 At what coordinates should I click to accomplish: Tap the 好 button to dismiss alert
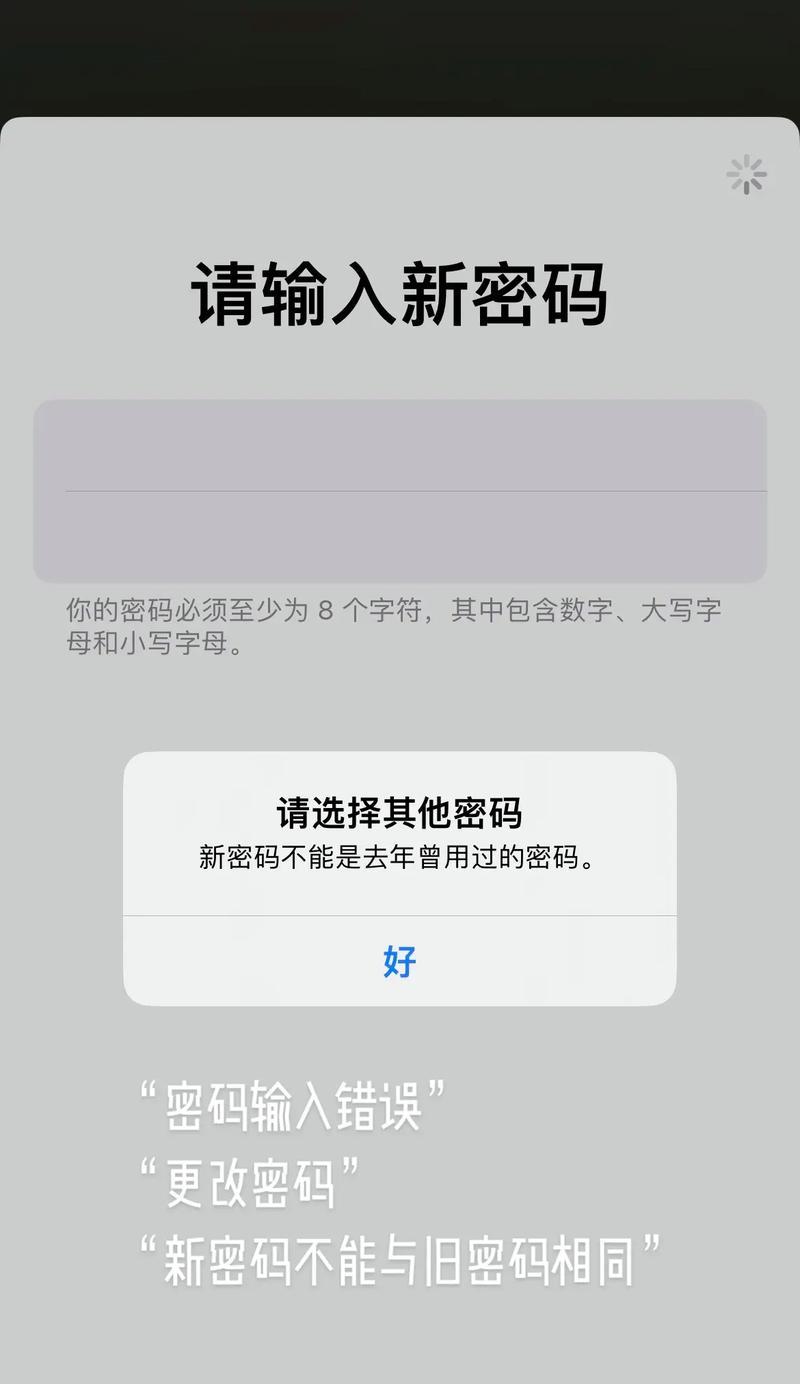click(x=398, y=961)
